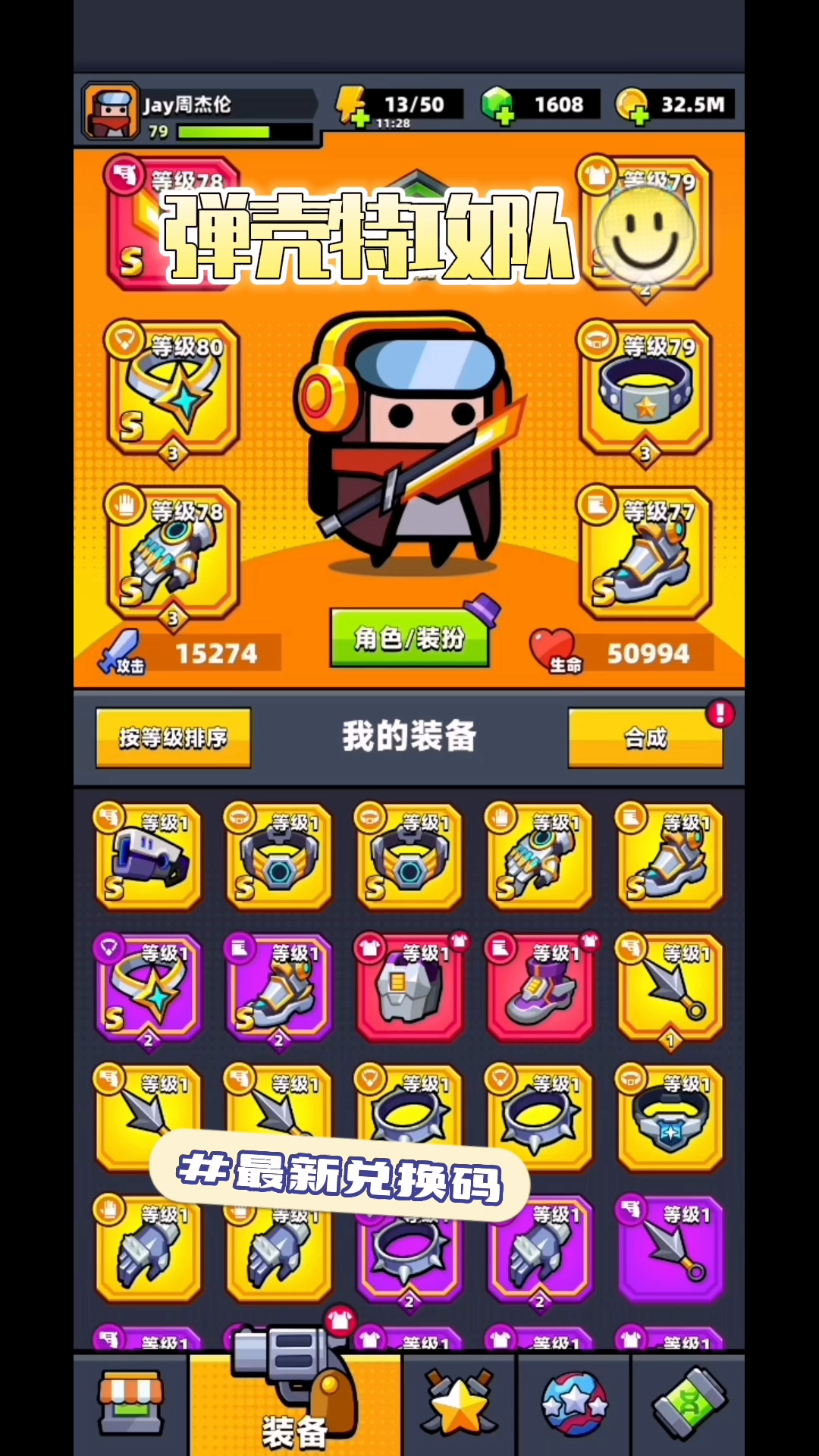Switch to the 装备 equipment tab
The width and height of the screenshot is (819, 1456).
(x=294, y=1404)
